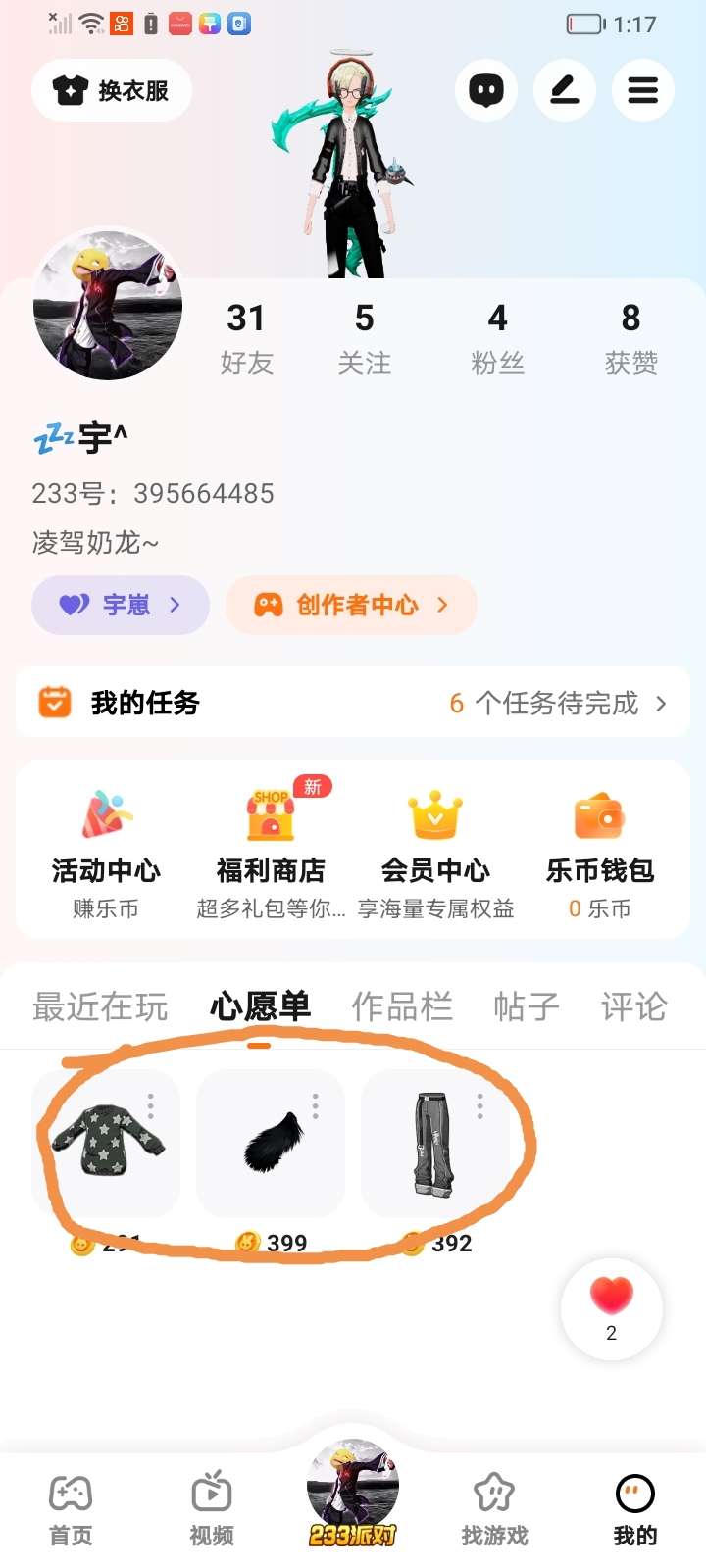Open the hamburger menu
Viewport: 706px width, 1568px height.
643,91
